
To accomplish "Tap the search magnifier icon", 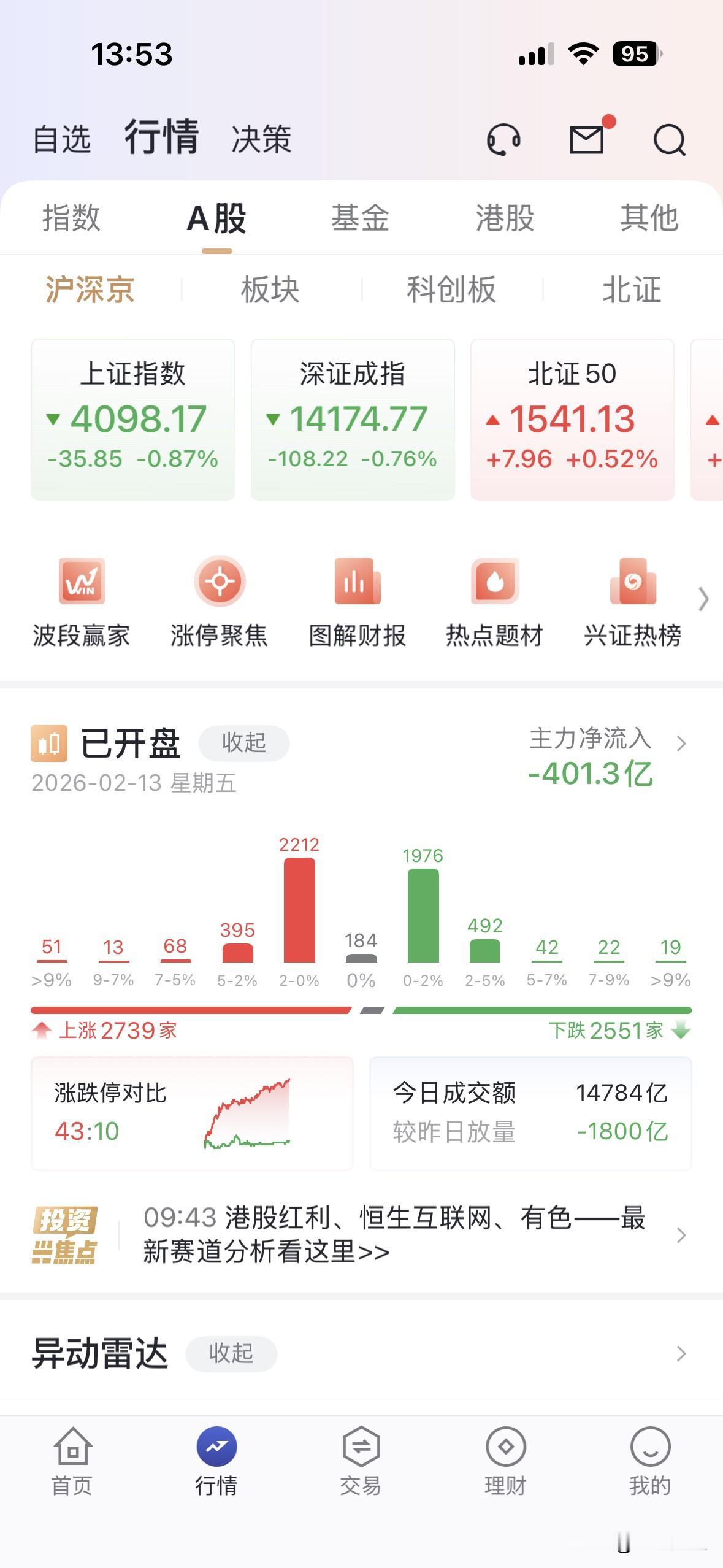I will click(x=670, y=140).
